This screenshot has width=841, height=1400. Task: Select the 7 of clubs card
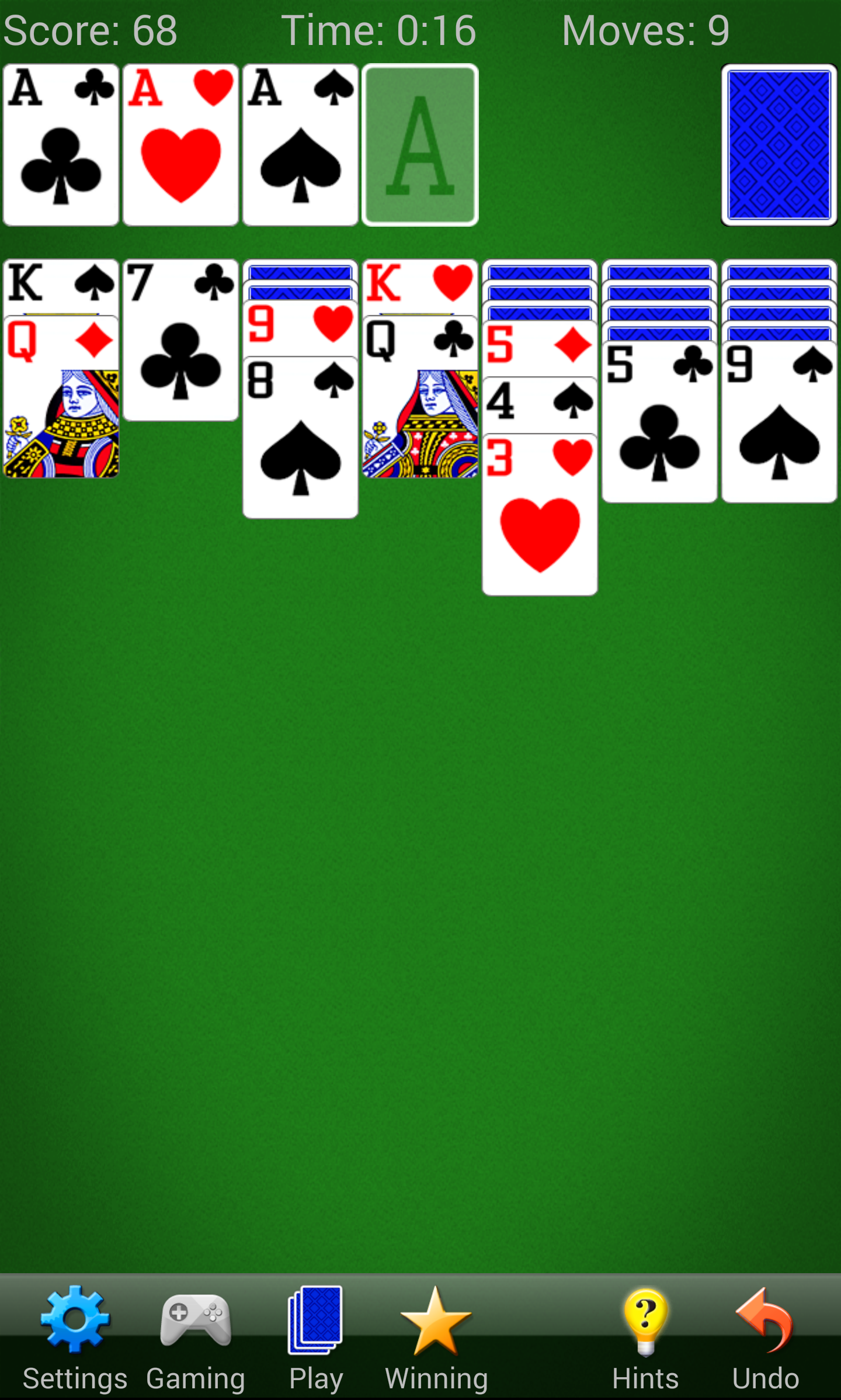(180, 340)
